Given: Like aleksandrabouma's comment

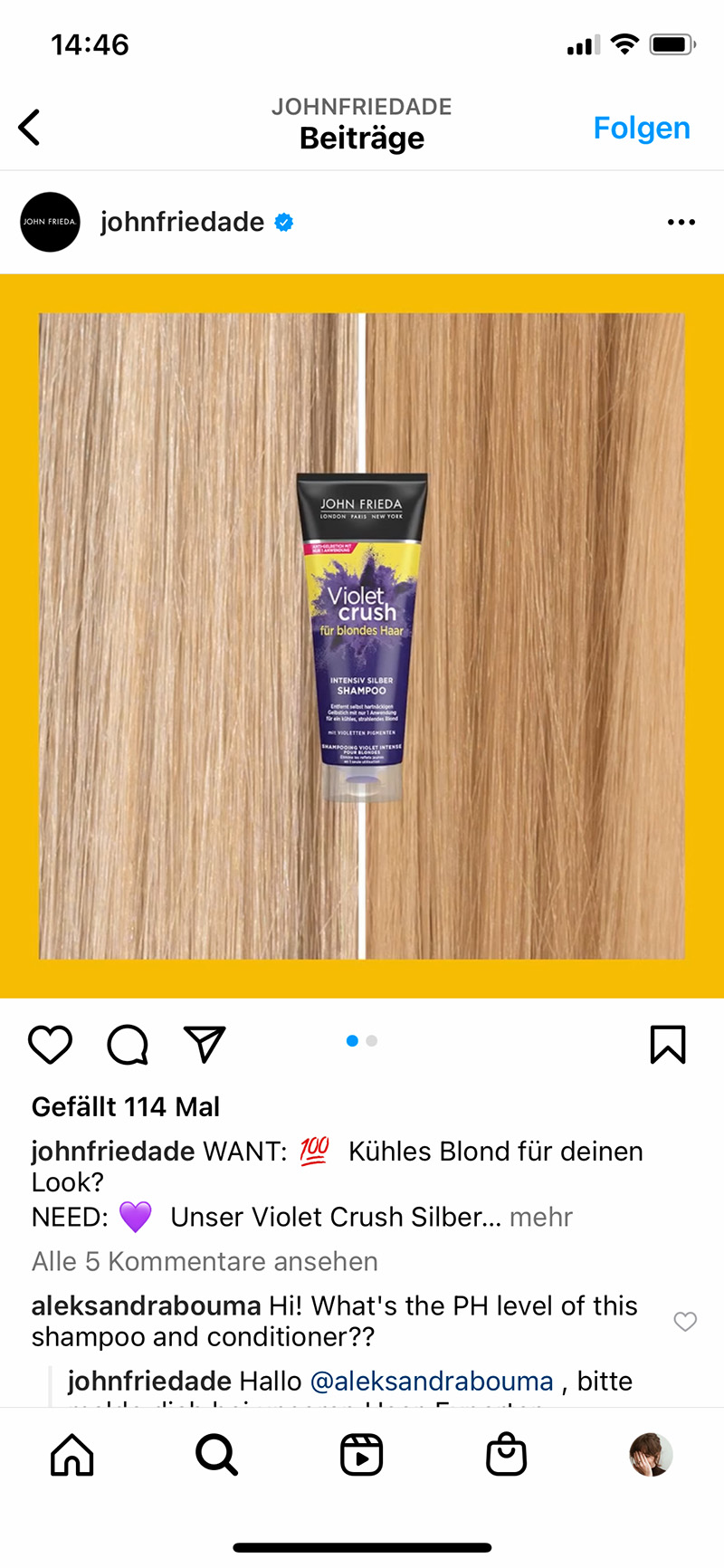Looking at the screenshot, I should [x=685, y=1322].
